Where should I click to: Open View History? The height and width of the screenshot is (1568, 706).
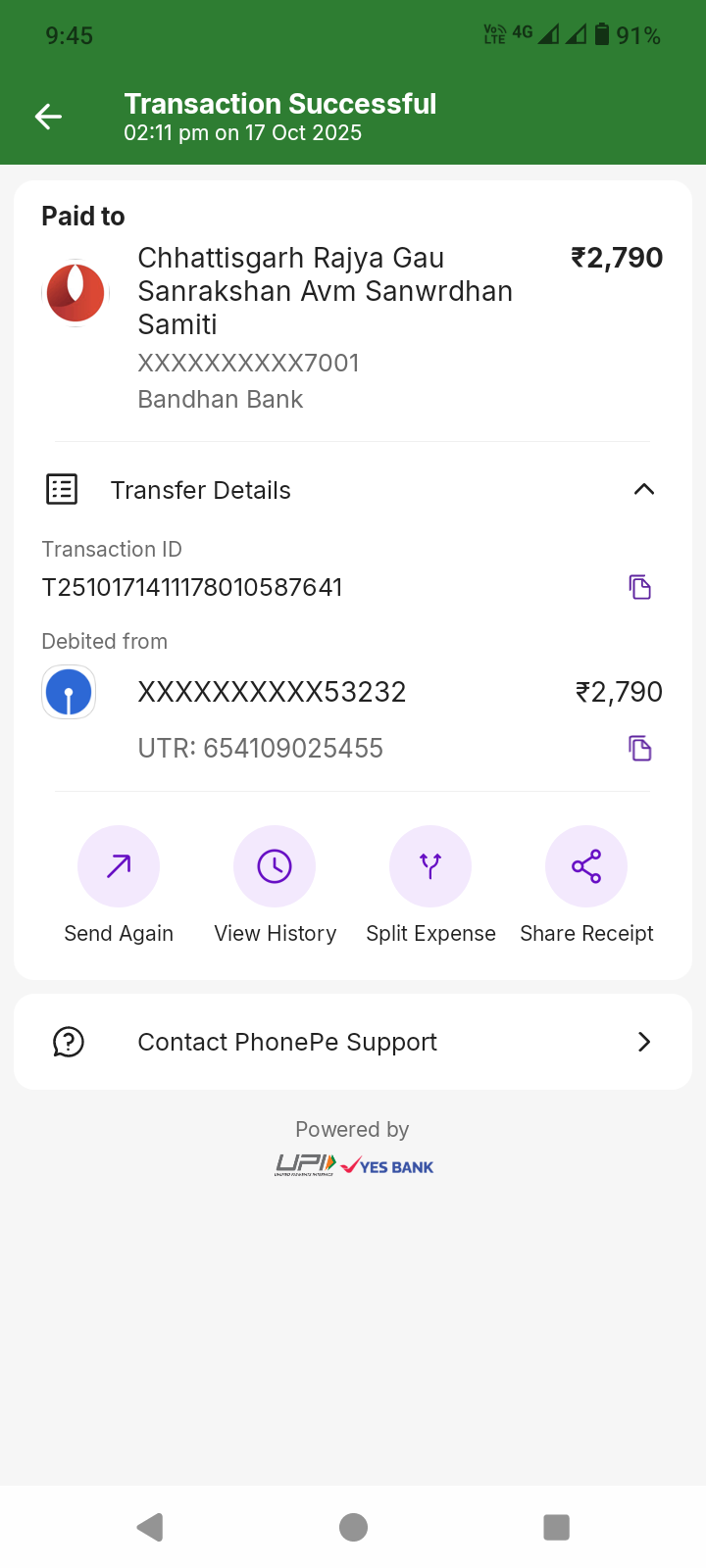[275, 867]
